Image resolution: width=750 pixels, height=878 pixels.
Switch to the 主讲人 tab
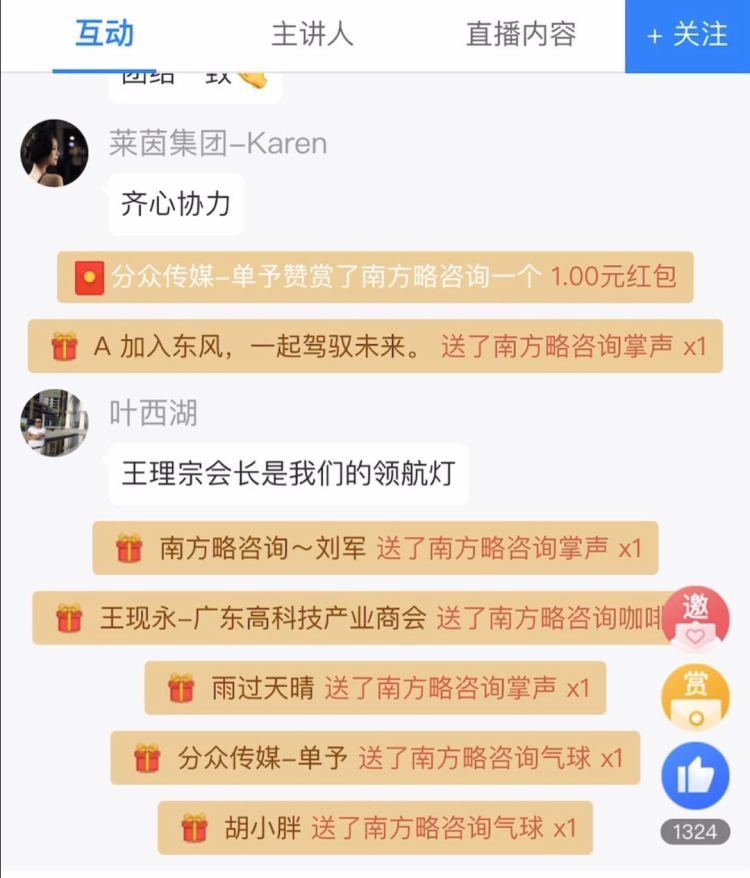tap(312, 35)
